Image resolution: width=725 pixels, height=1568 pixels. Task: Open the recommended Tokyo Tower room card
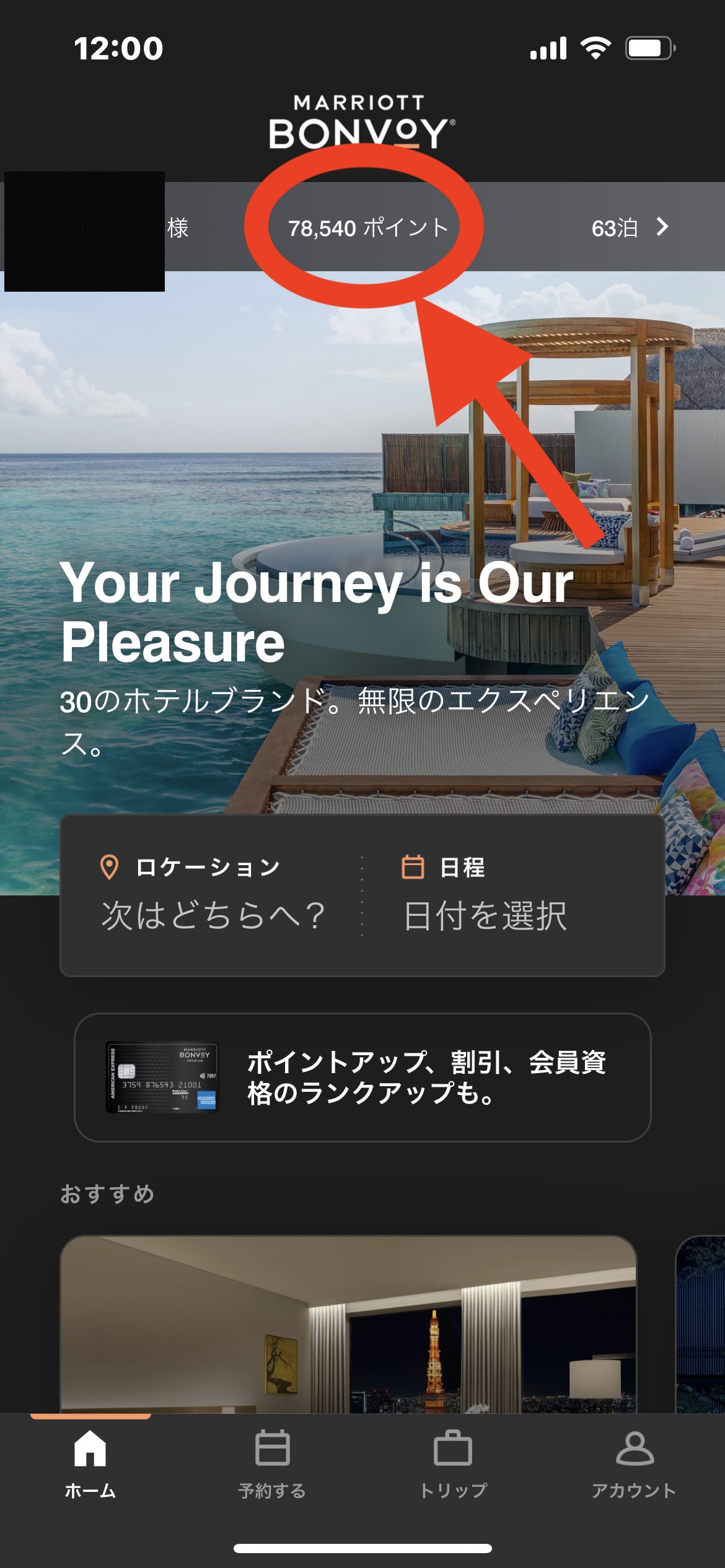pos(348,1325)
